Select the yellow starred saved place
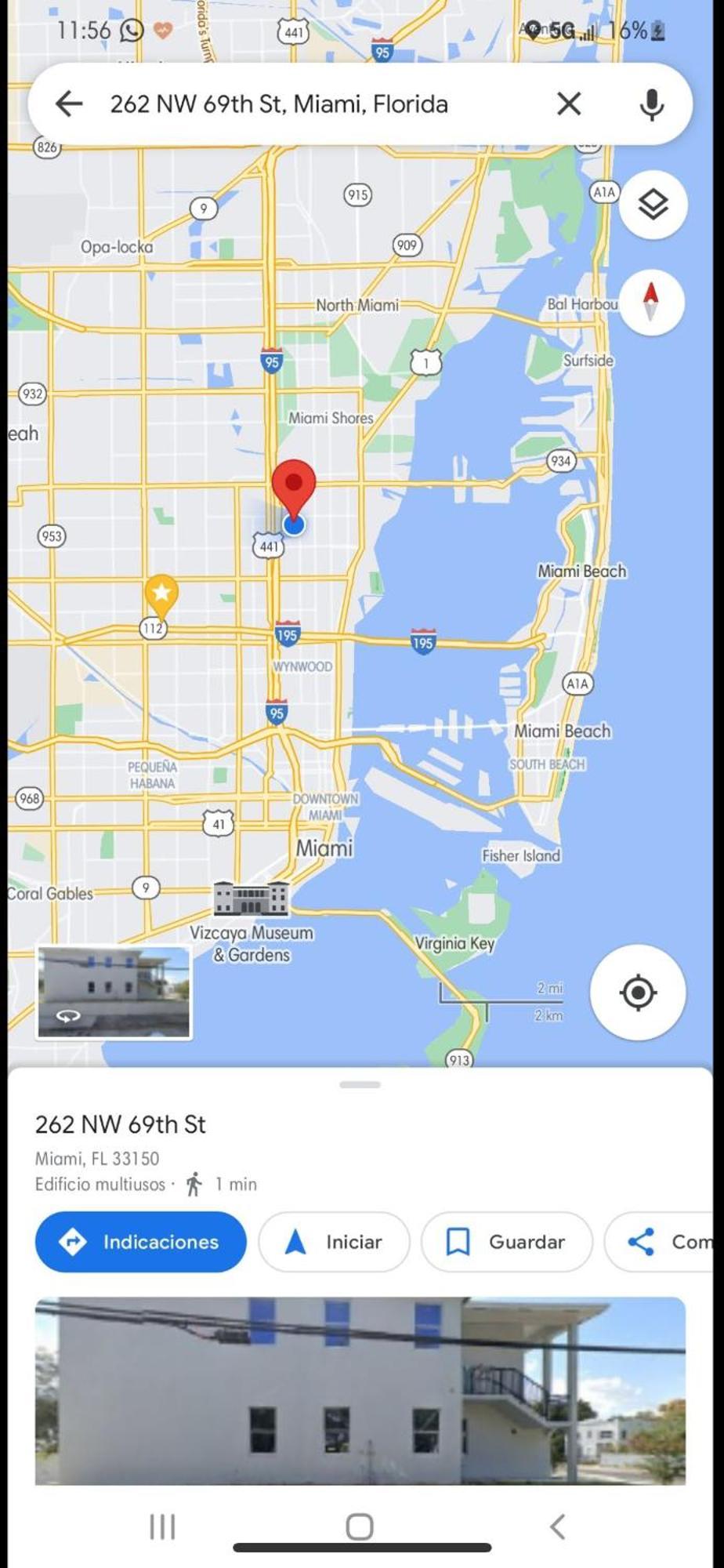724x1568 pixels. pos(161,596)
